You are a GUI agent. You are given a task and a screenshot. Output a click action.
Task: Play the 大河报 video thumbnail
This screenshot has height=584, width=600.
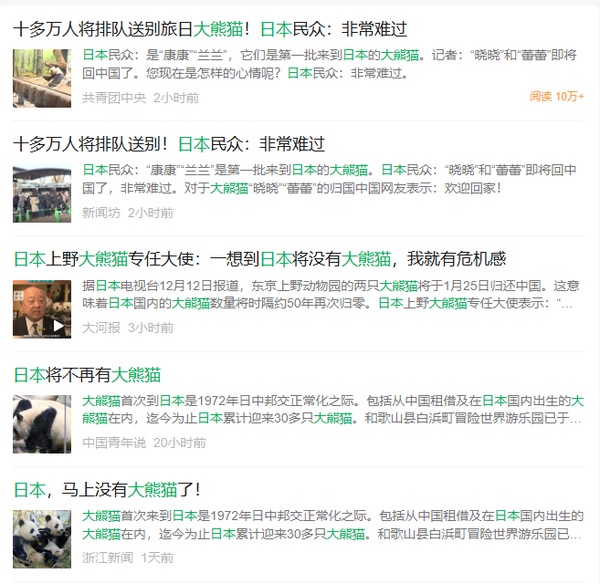(x=42, y=308)
